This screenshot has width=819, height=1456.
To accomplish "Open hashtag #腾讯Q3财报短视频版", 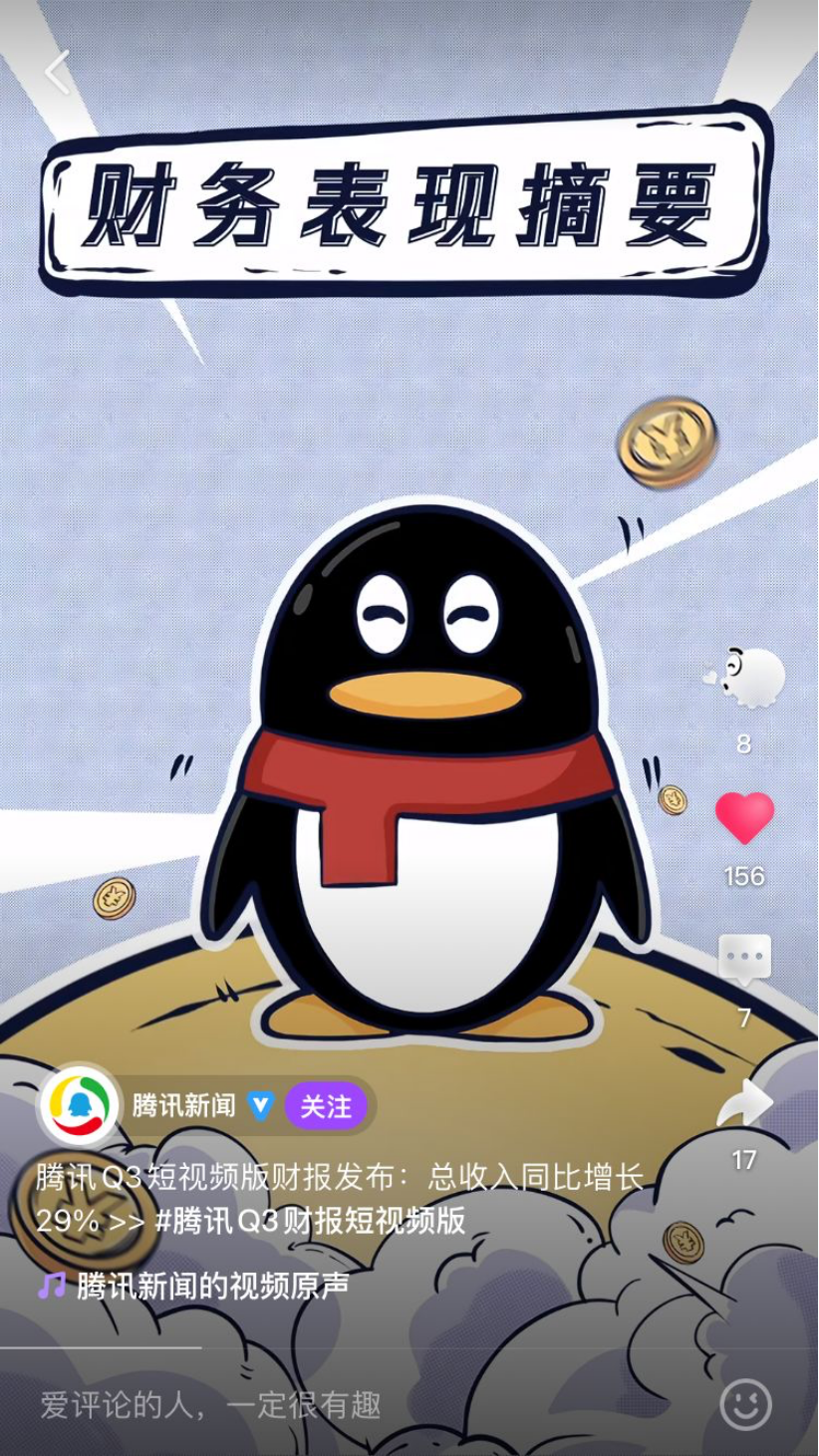I will (x=311, y=1221).
